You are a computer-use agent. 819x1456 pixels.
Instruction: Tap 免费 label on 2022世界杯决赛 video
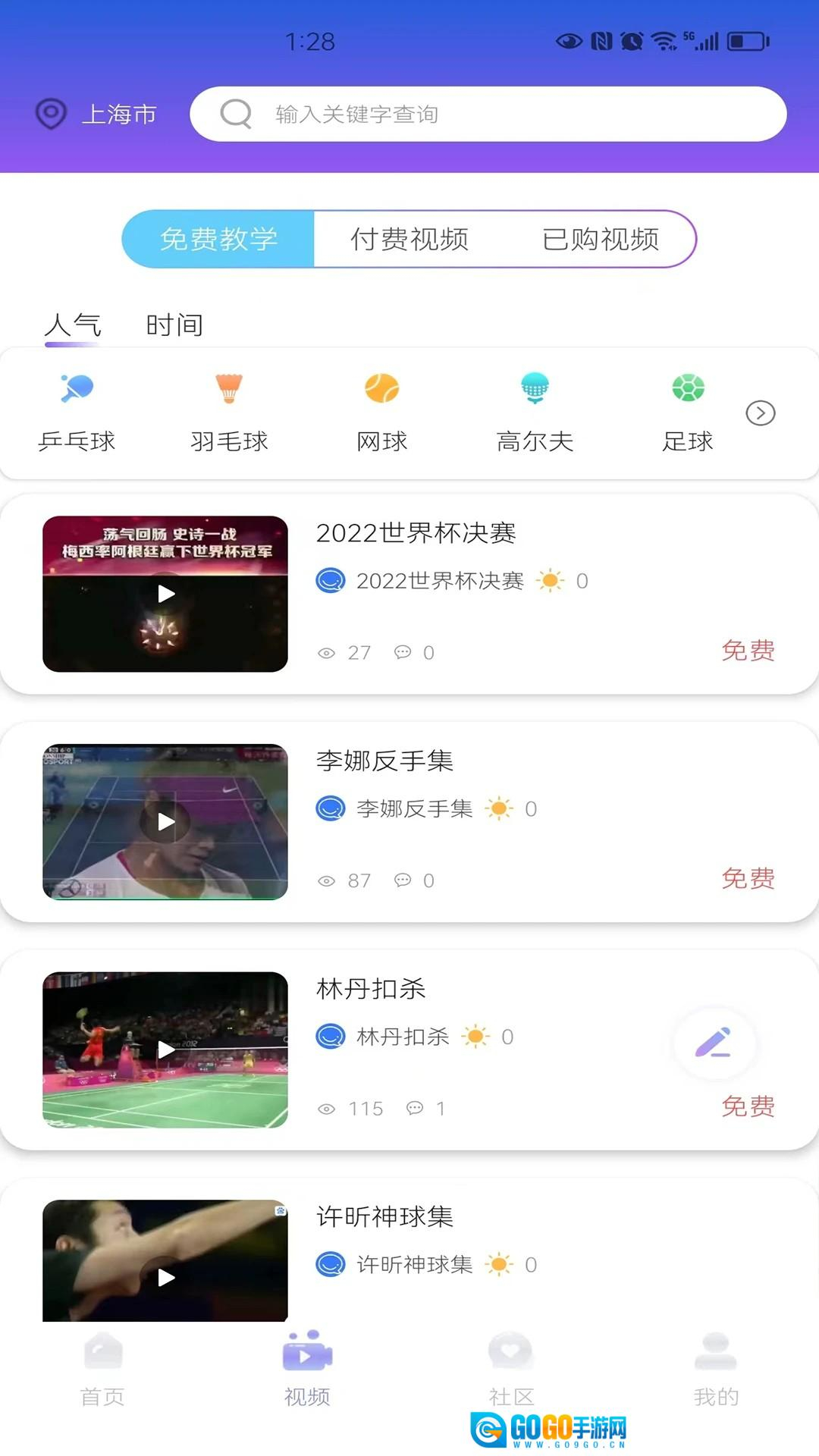748,652
